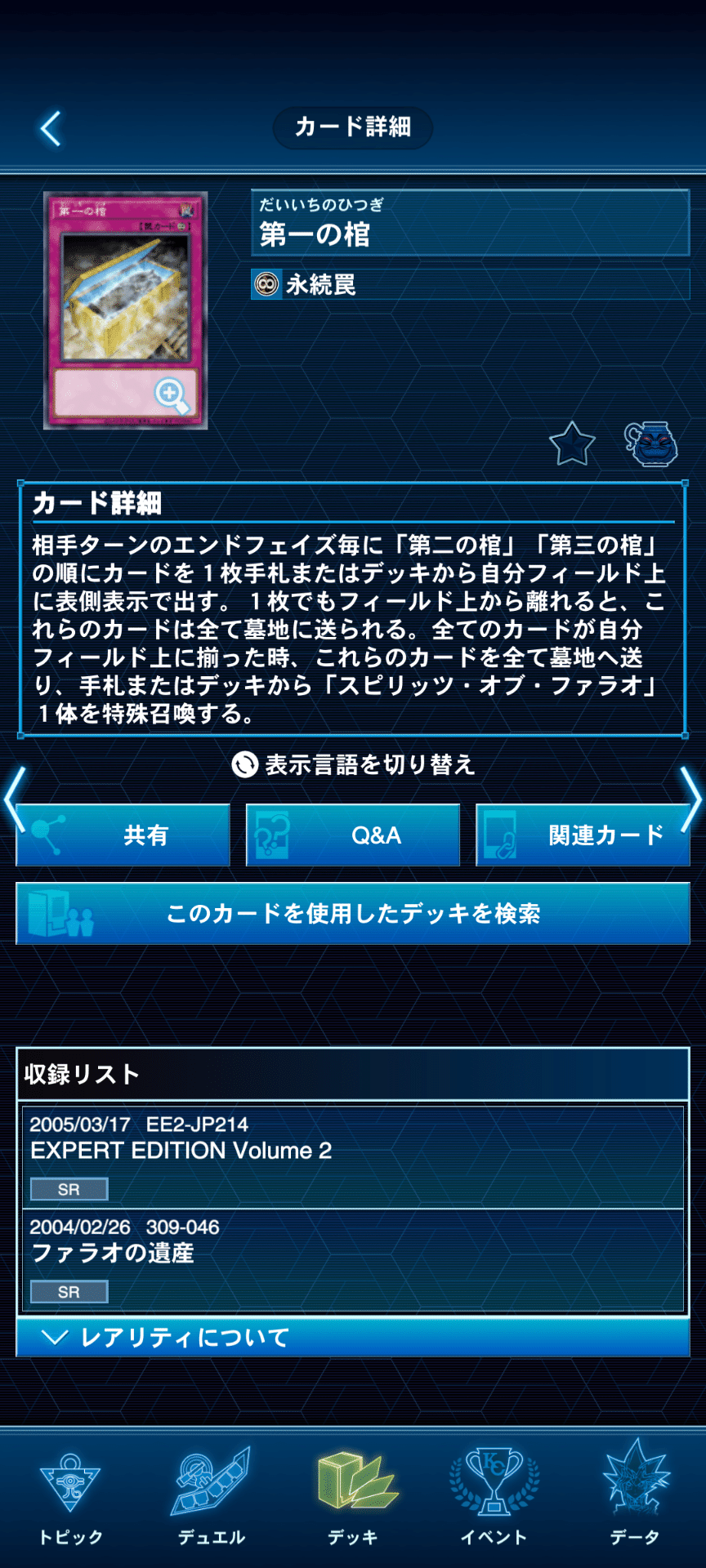Go back using the top-left arrow

click(51, 129)
